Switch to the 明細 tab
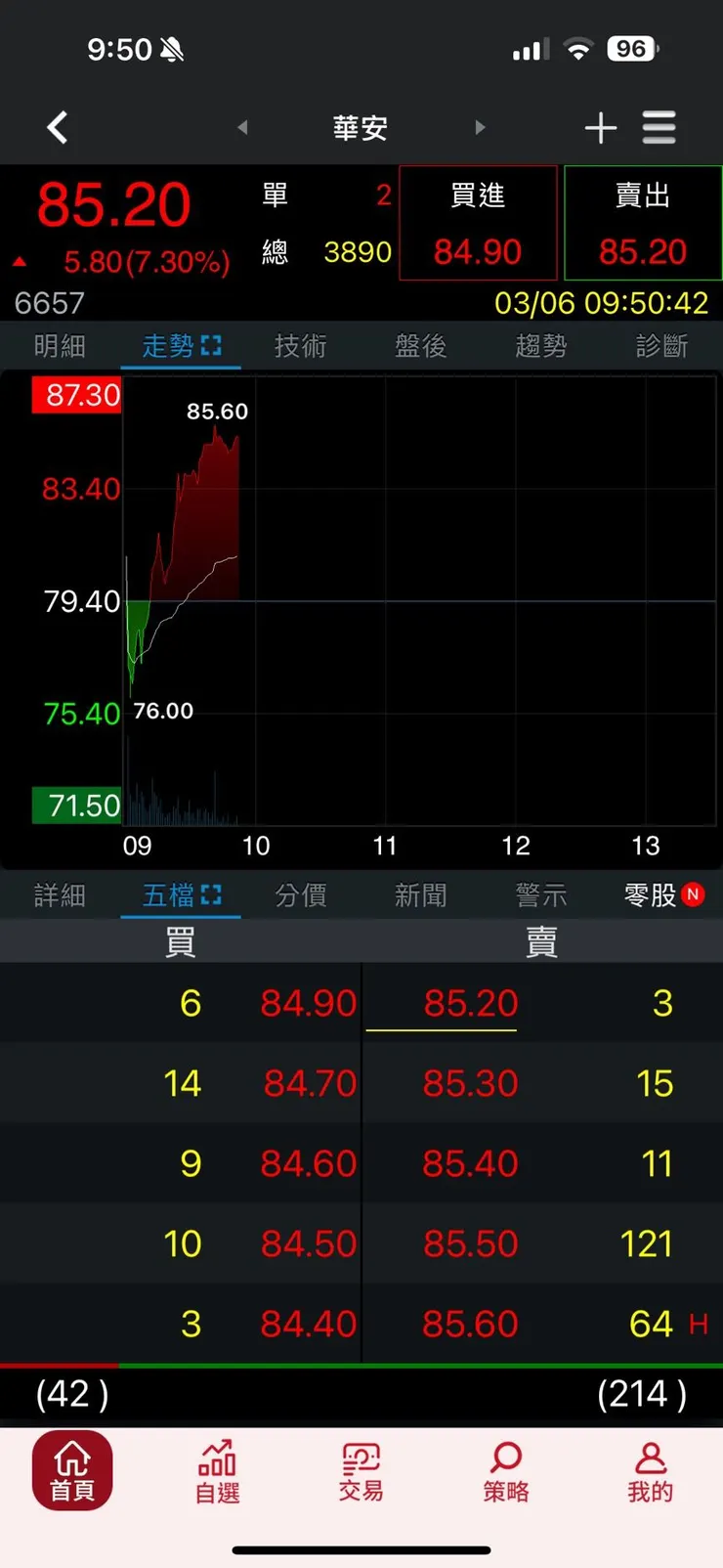The height and width of the screenshot is (1568, 723). click(x=60, y=346)
